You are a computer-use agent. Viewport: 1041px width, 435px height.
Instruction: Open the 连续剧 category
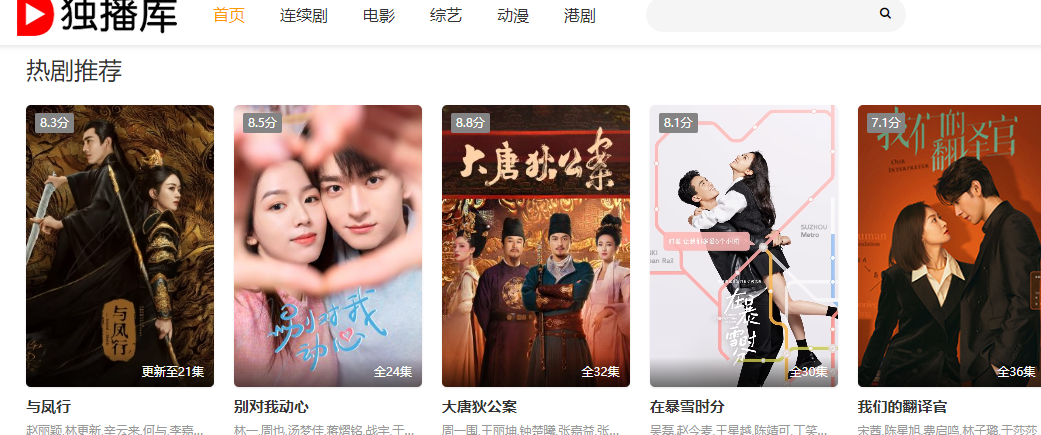(x=303, y=16)
